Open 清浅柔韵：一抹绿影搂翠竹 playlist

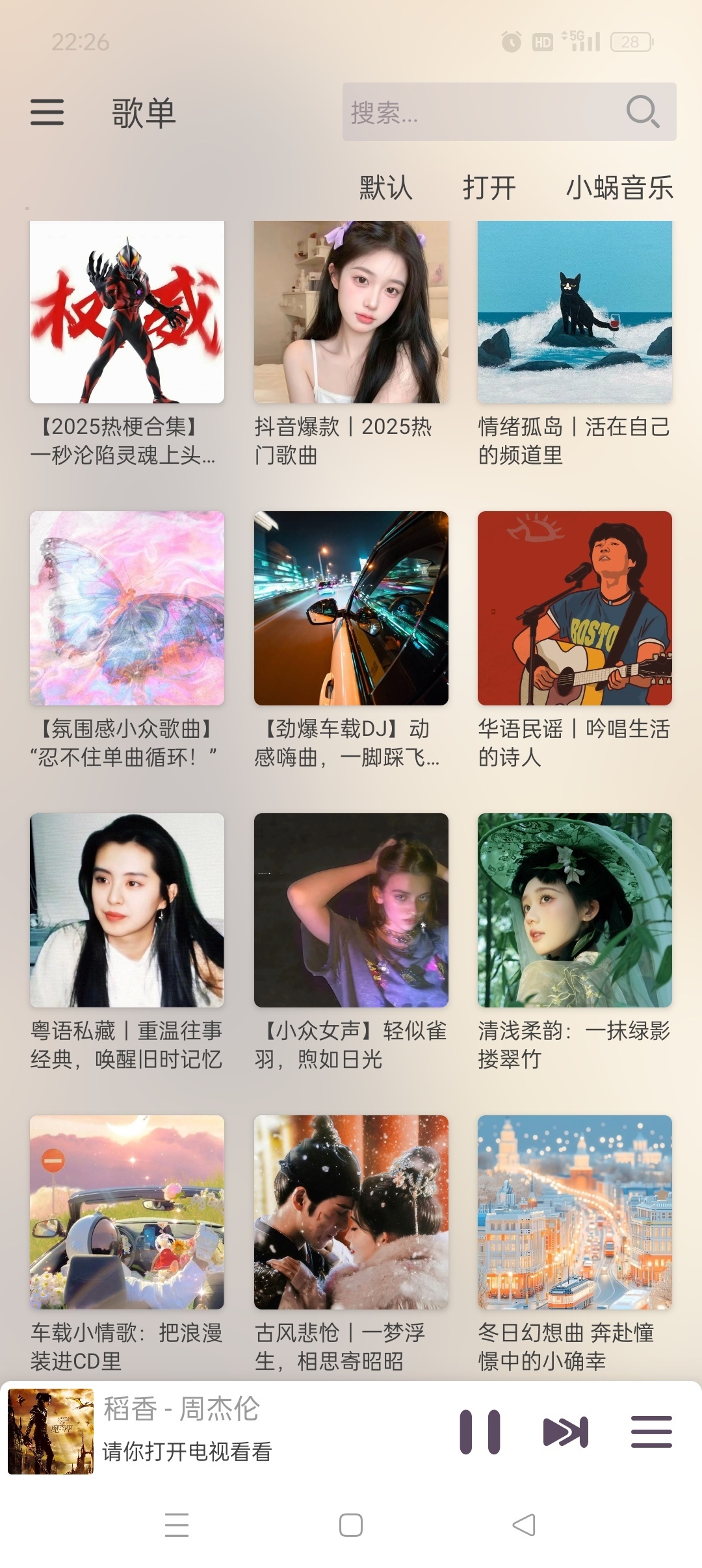click(x=575, y=910)
